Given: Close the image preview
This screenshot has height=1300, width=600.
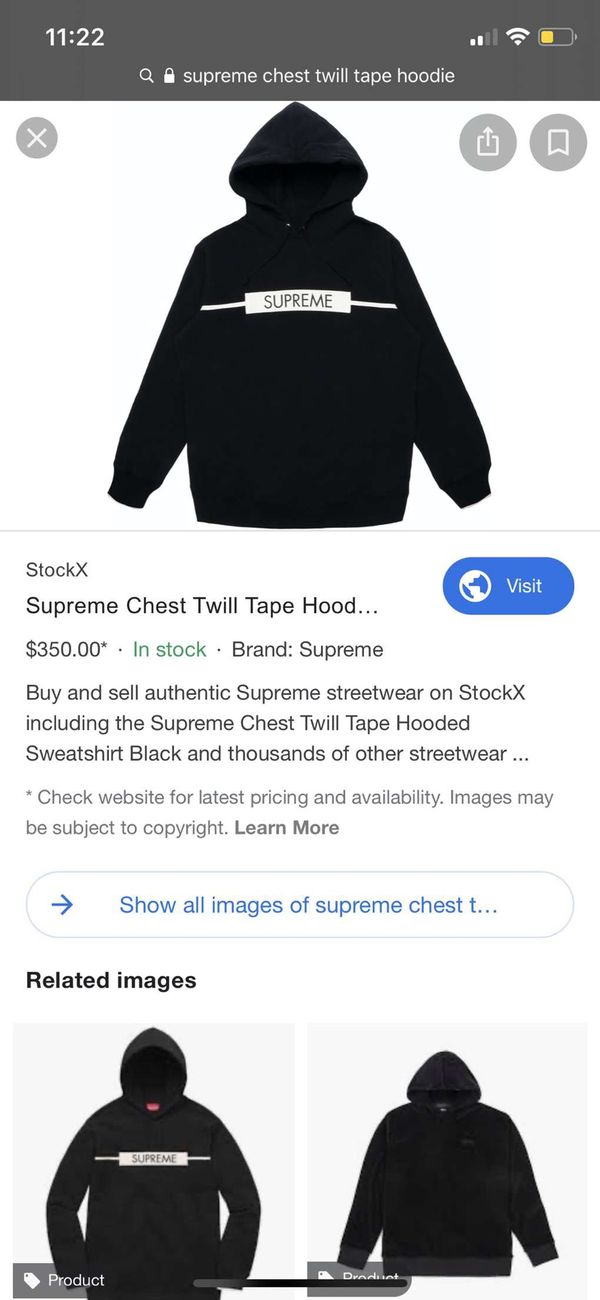Looking at the screenshot, I should point(37,139).
